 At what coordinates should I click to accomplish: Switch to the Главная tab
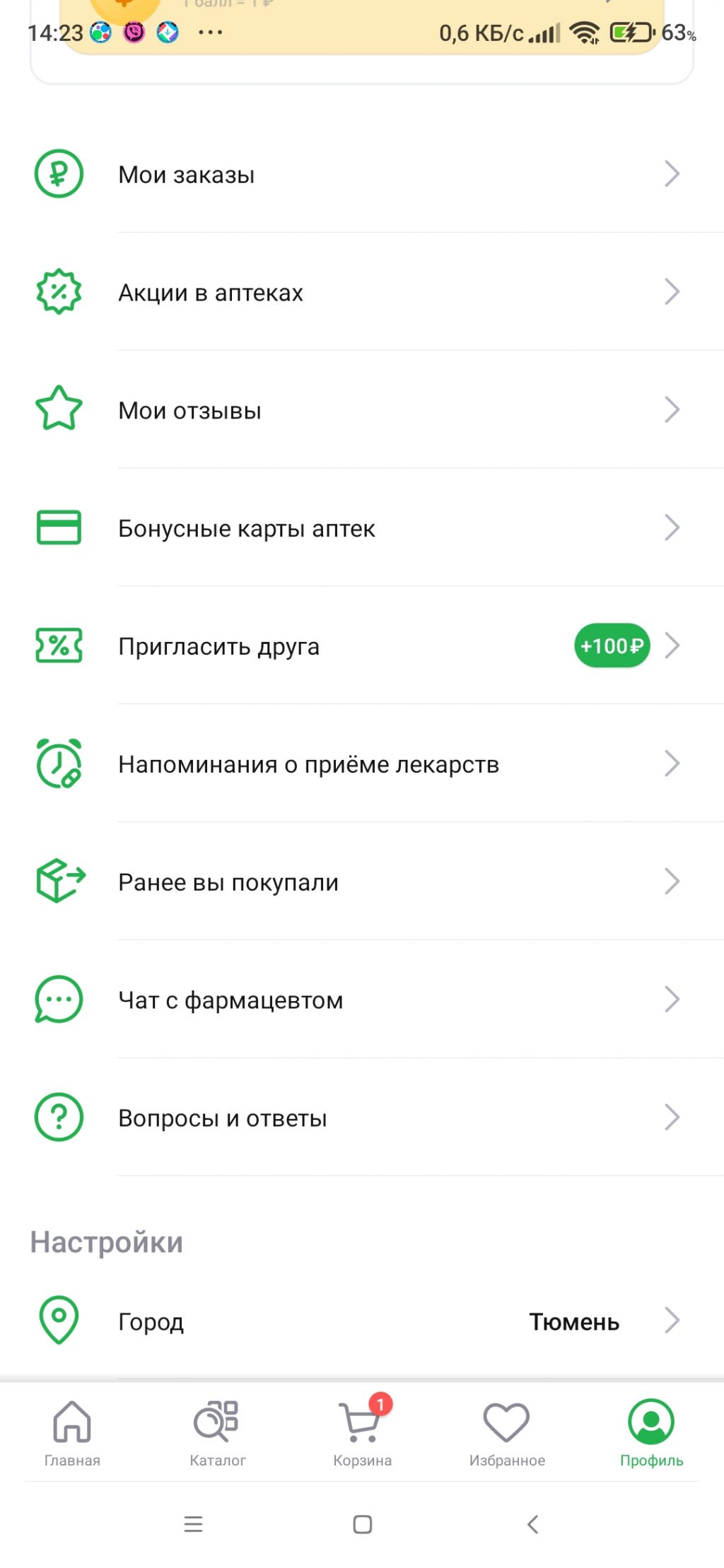(72, 1432)
